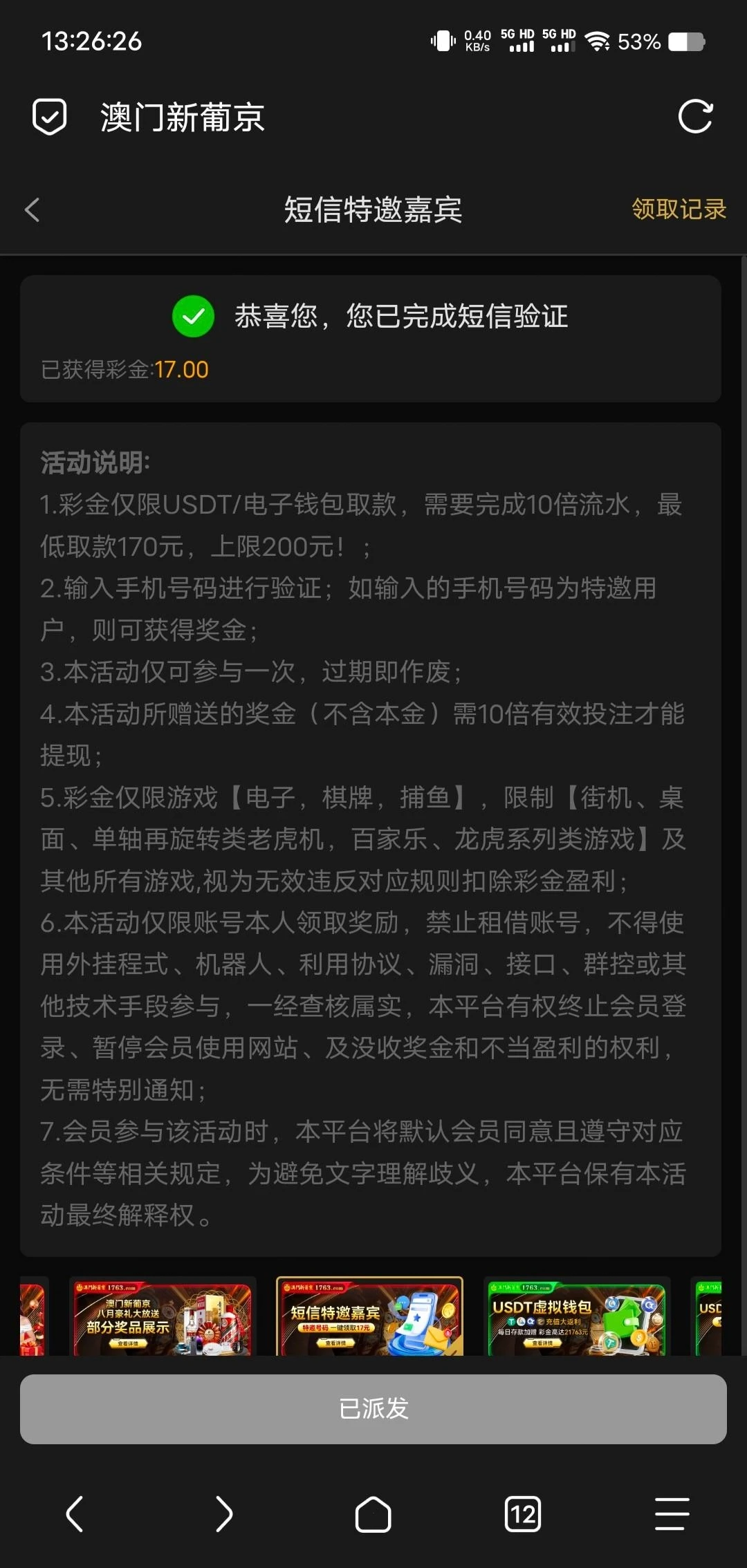Screen dimensions: 747x1568
Task: Open the 部分奖品展示 banner
Action: coord(163,1318)
